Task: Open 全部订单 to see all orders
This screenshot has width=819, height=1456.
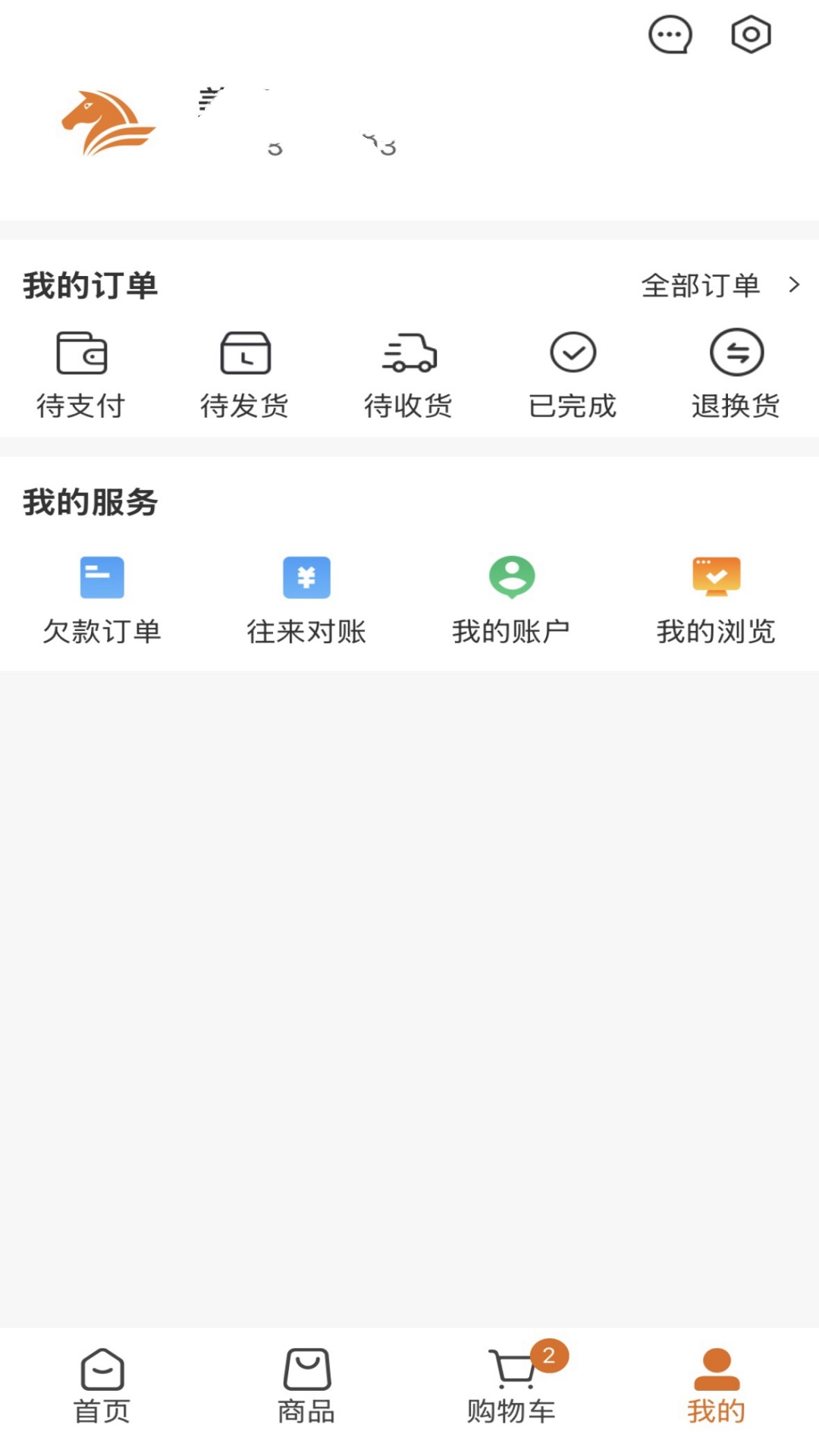Action: click(701, 286)
